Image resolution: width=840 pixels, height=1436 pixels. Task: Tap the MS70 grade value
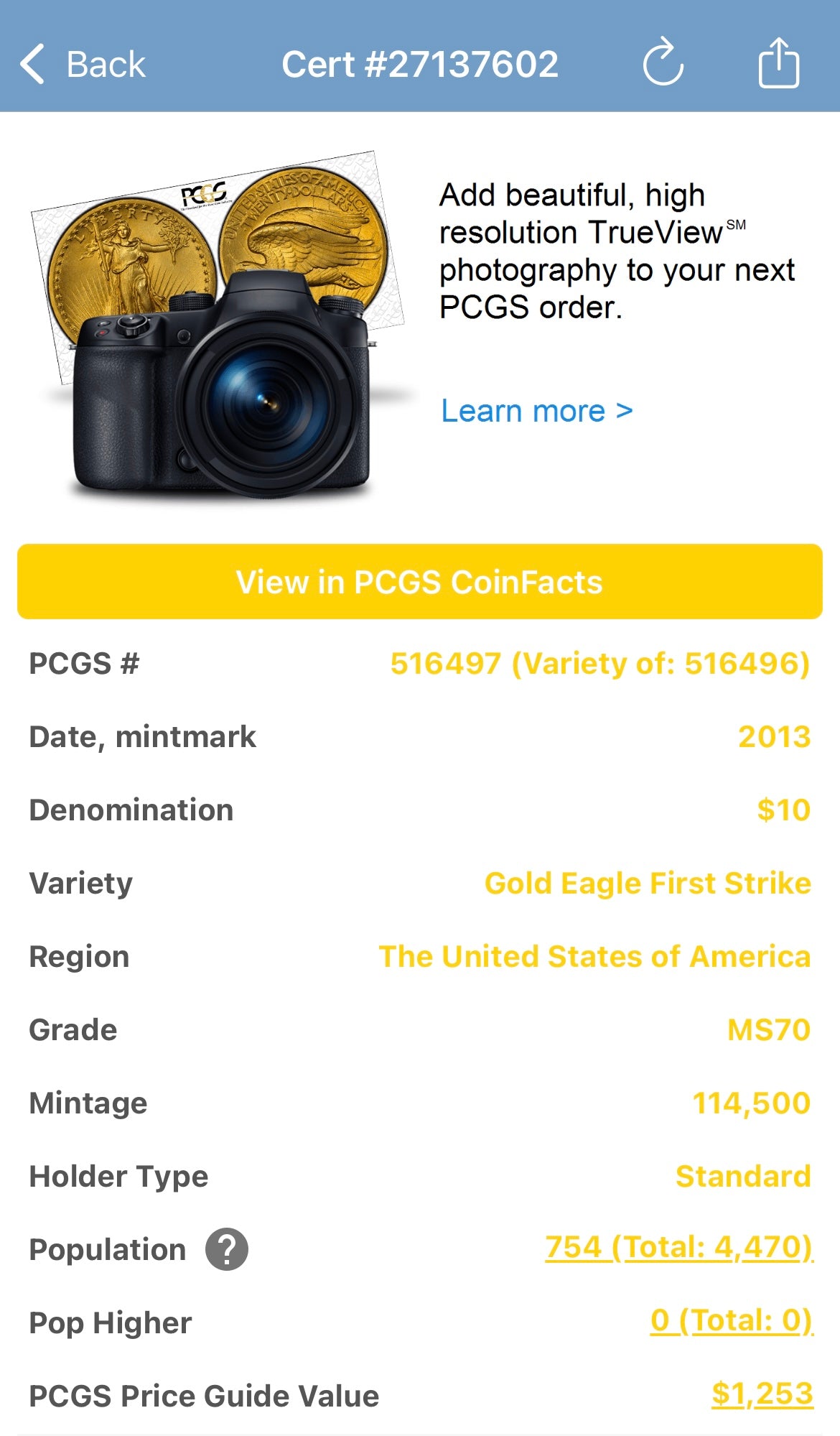pyautogui.click(x=770, y=1029)
